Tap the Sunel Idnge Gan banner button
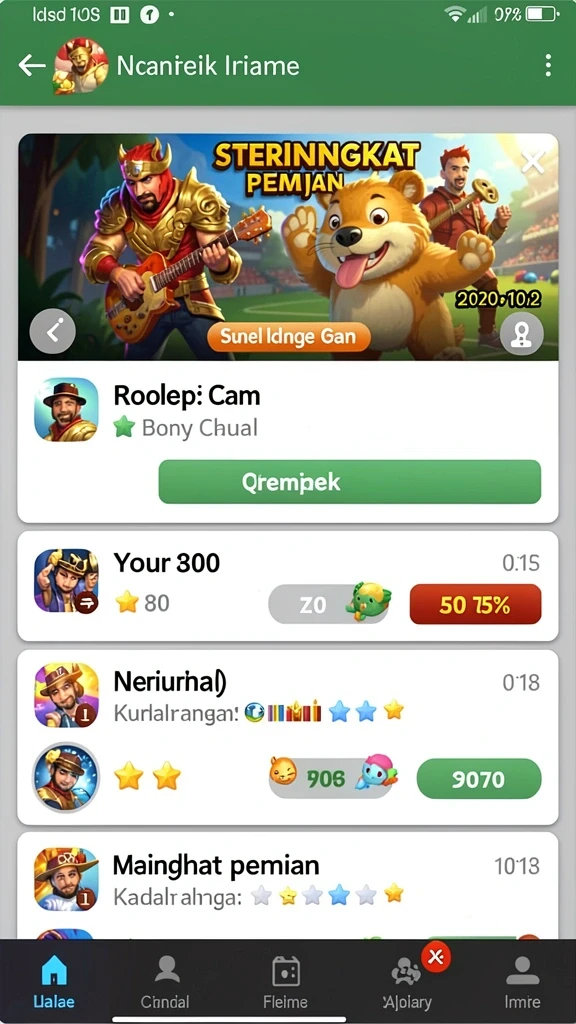 [x=289, y=337]
